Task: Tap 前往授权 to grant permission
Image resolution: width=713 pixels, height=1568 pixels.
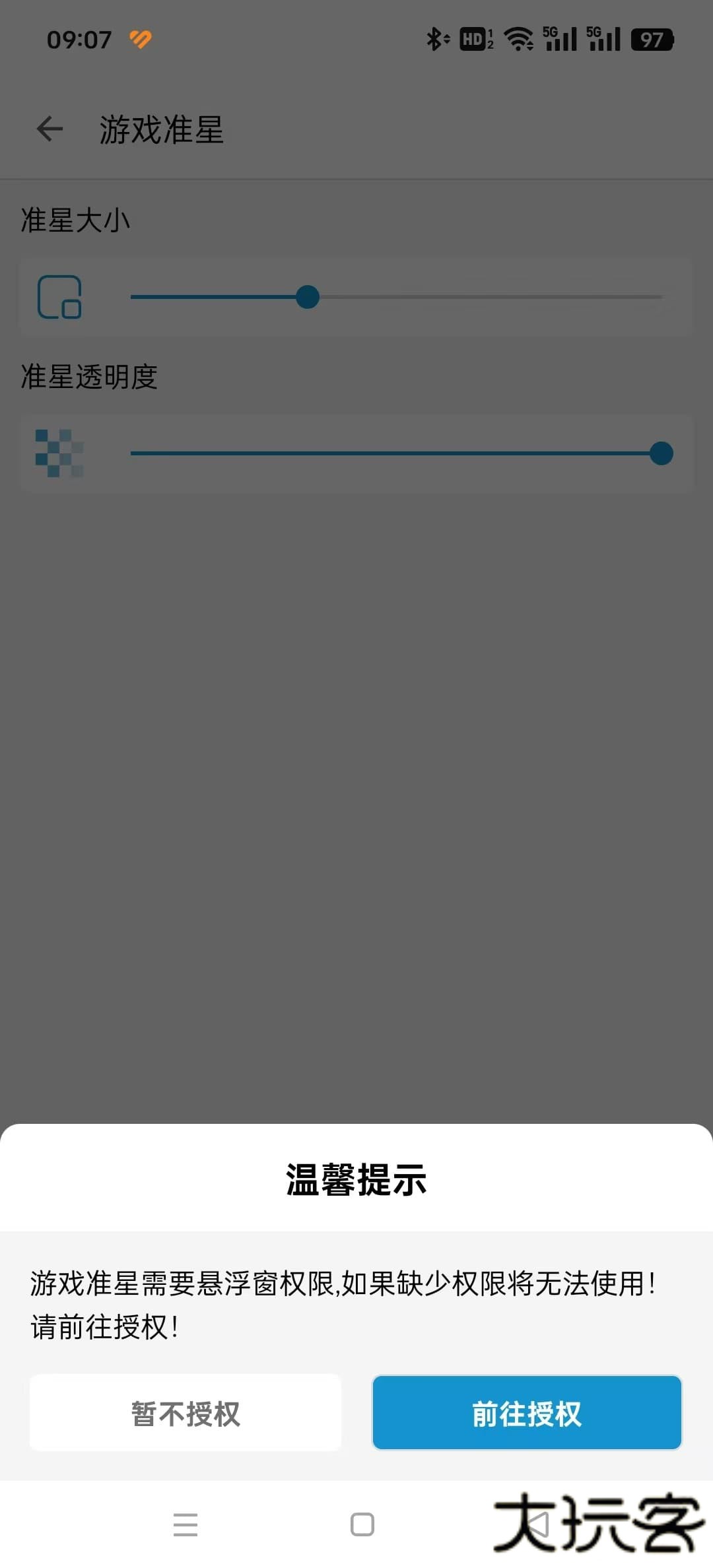Action: point(526,1413)
